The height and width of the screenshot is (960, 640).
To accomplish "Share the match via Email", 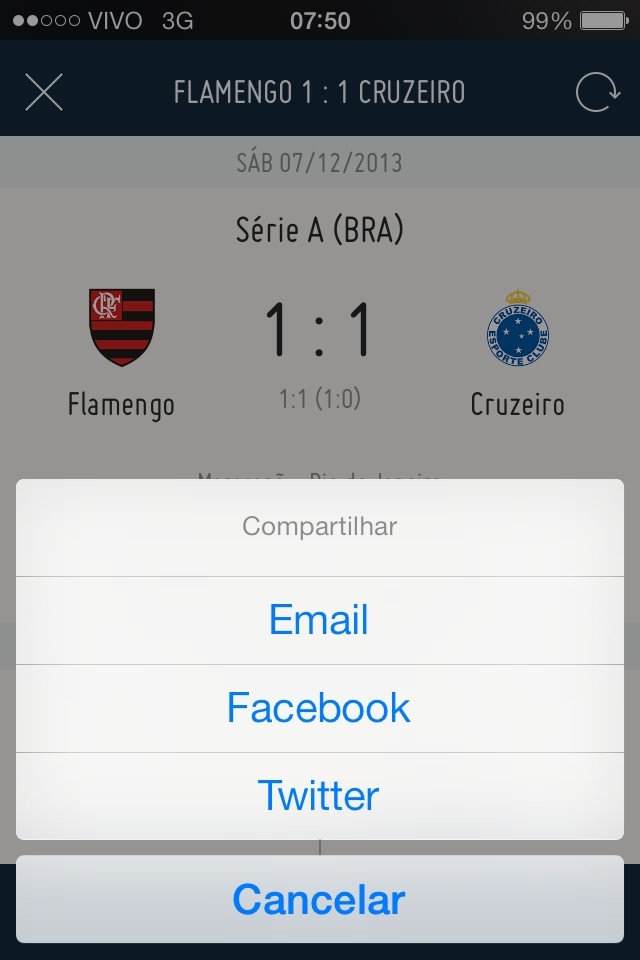I will click(319, 620).
